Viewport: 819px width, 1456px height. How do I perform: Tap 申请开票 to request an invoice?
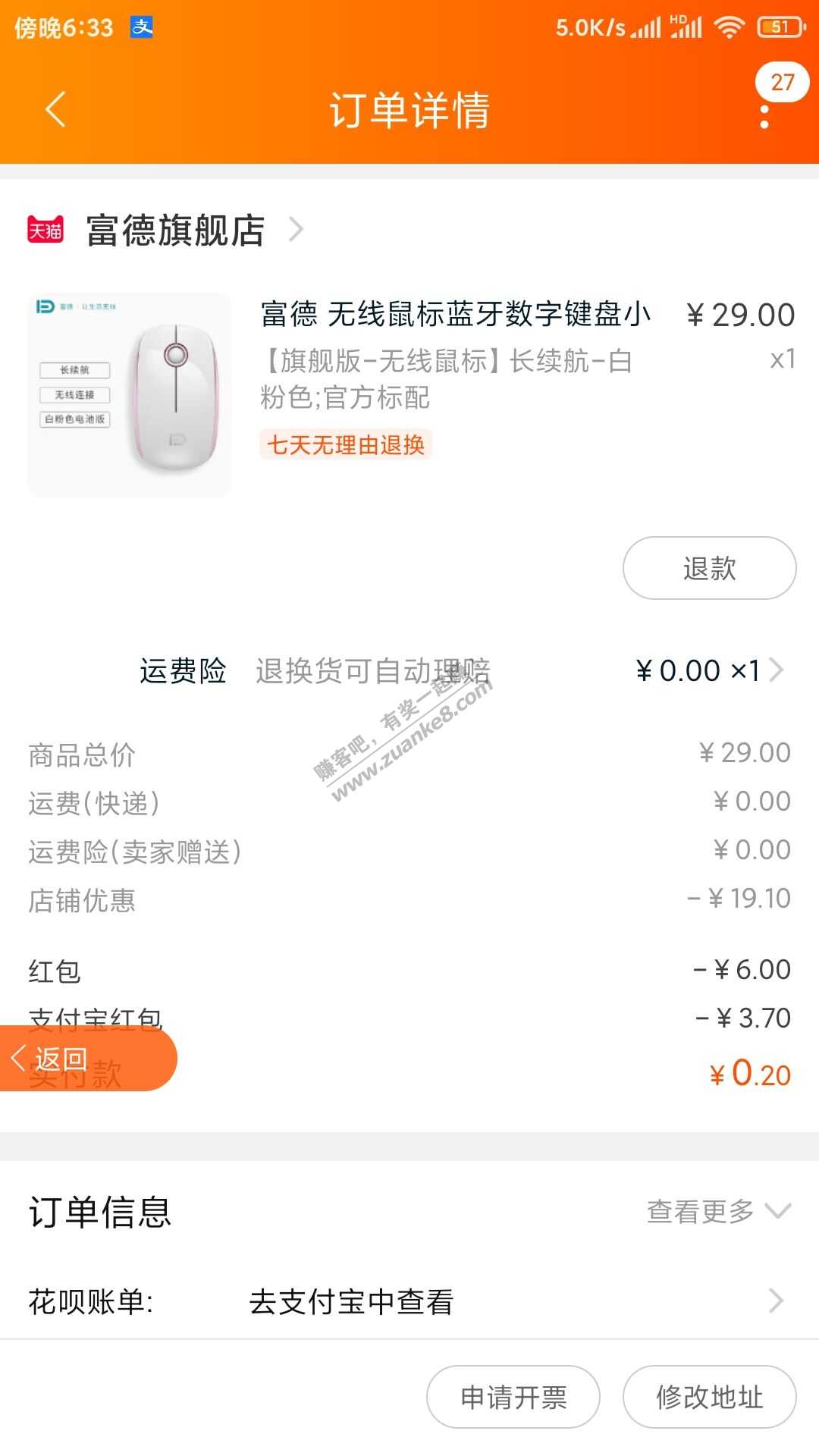(x=513, y=1397)
